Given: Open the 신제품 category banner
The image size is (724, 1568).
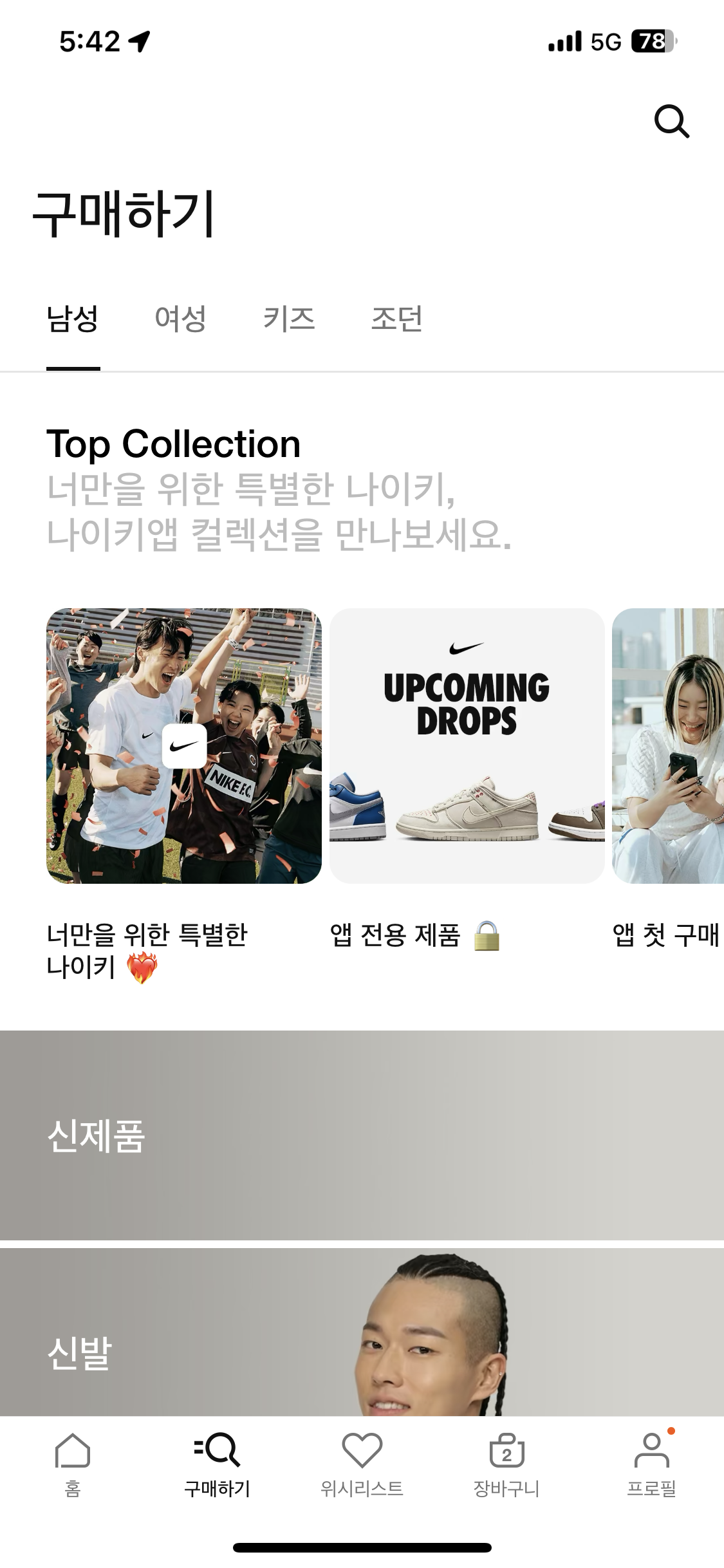Looking at the screenshot, I should (x=362, y=1136).
